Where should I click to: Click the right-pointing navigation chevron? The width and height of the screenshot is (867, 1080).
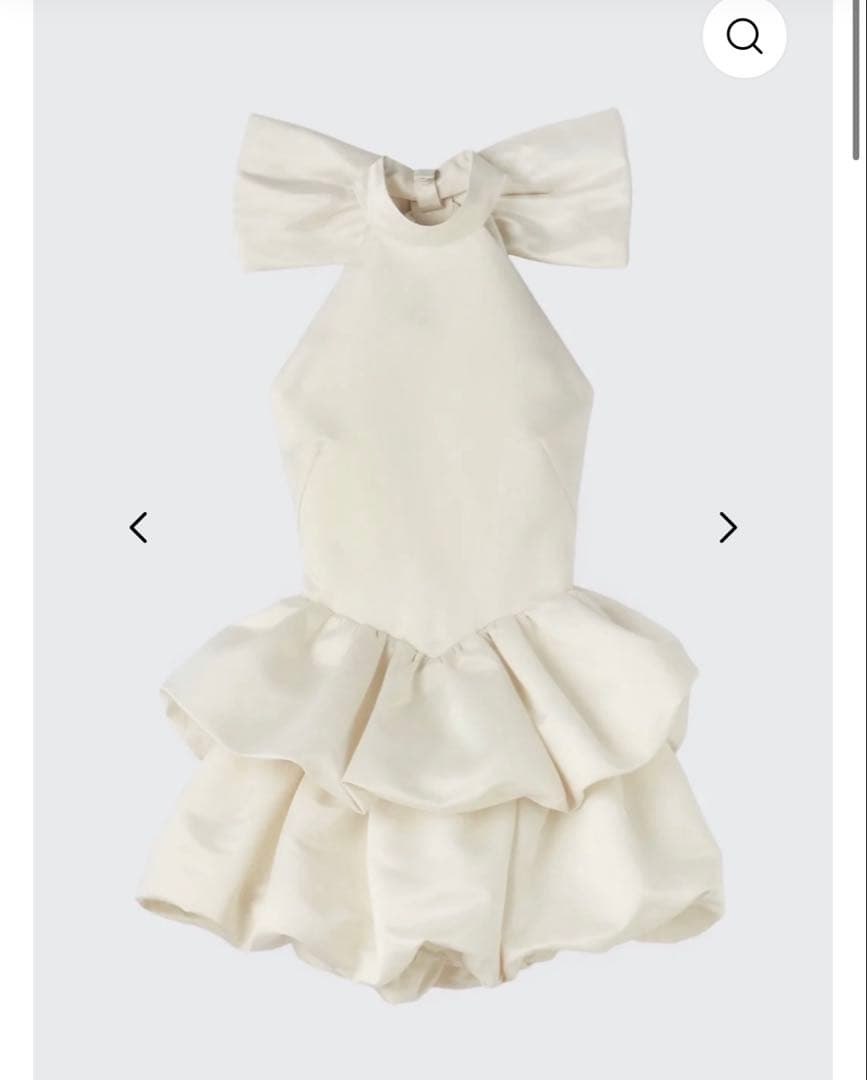(x=727, y=527)
